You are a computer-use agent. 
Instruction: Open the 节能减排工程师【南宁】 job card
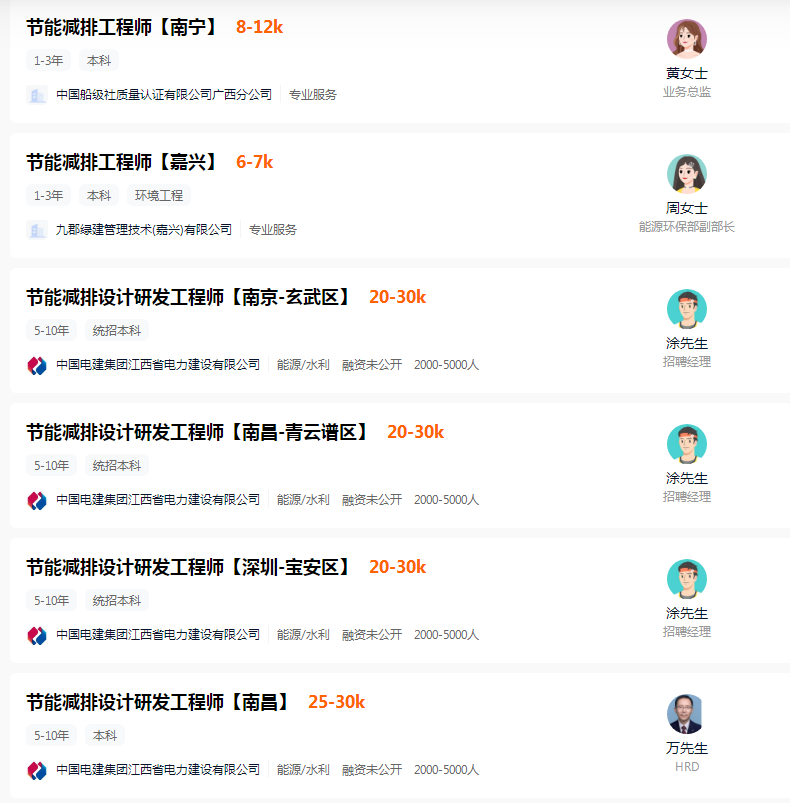point(124,27)
